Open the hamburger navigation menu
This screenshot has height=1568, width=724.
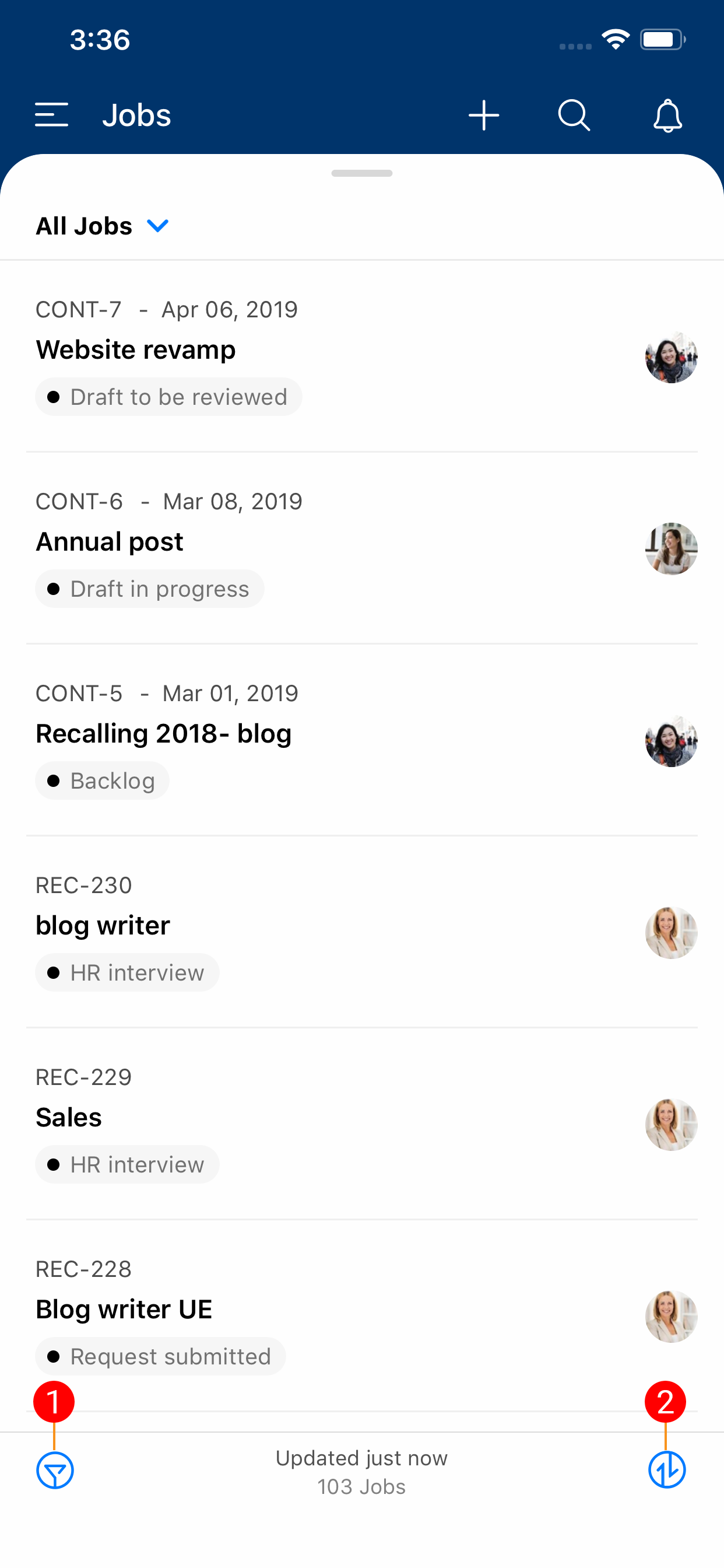tap(52, 115)
